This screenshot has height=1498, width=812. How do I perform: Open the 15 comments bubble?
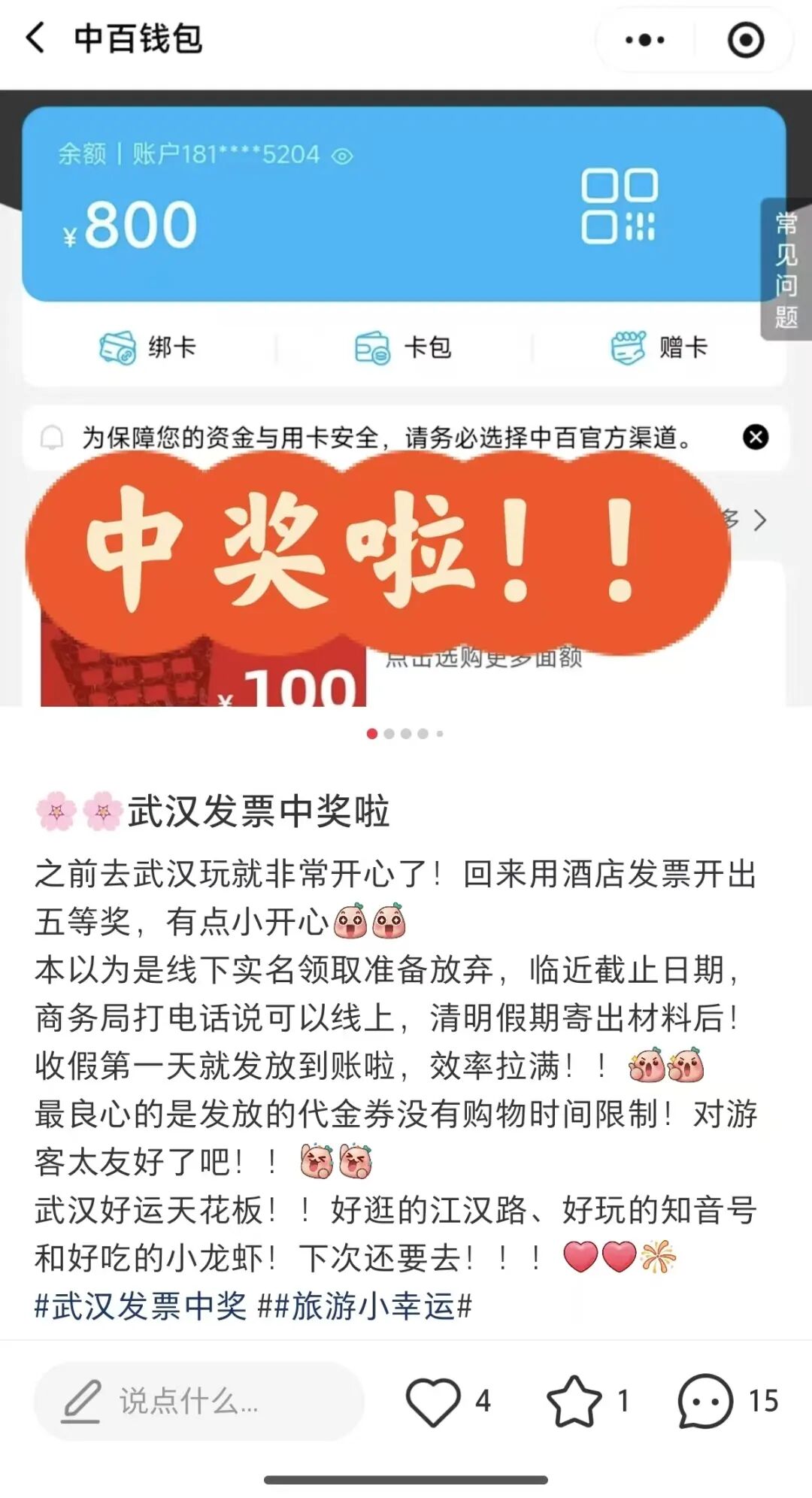click(x=705, y=1401)
